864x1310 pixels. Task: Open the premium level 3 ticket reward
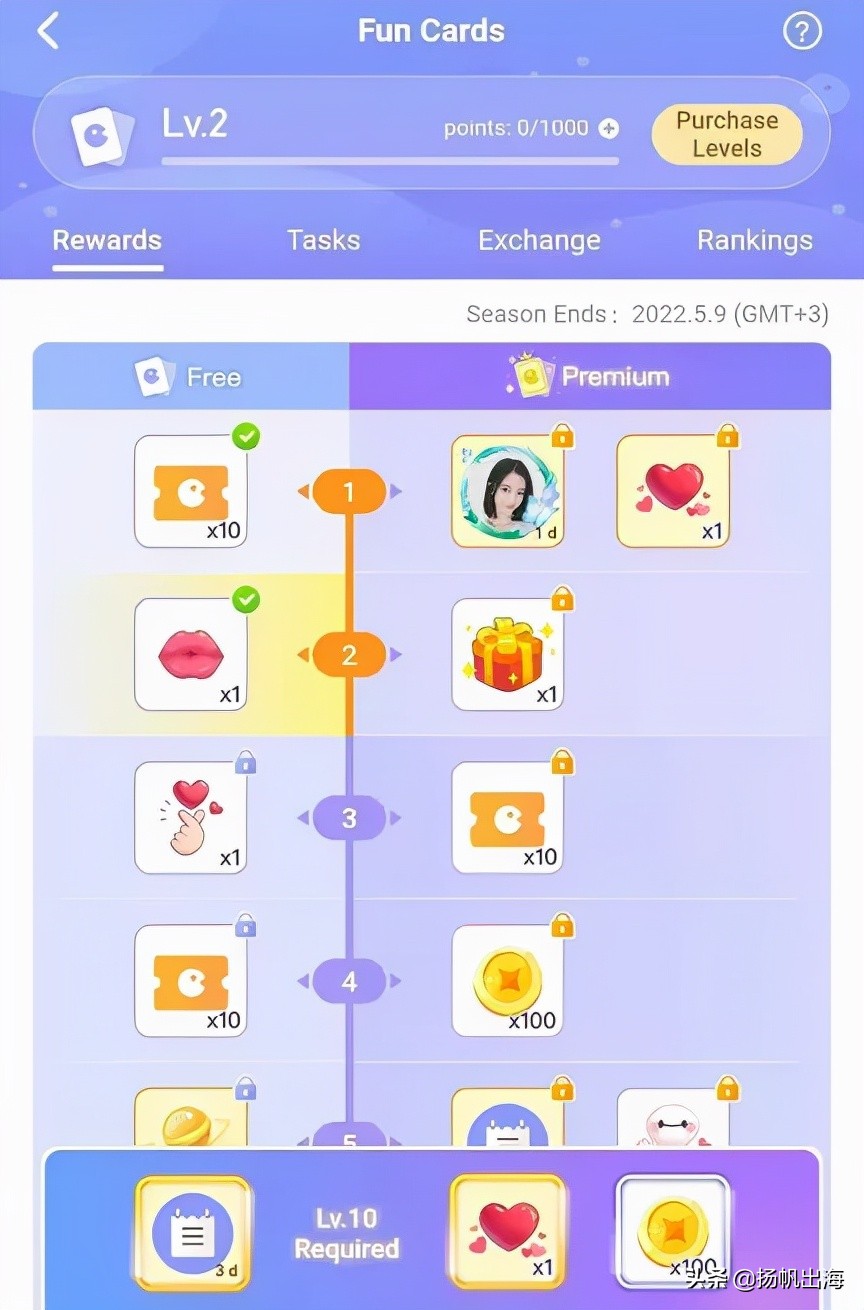507,817
